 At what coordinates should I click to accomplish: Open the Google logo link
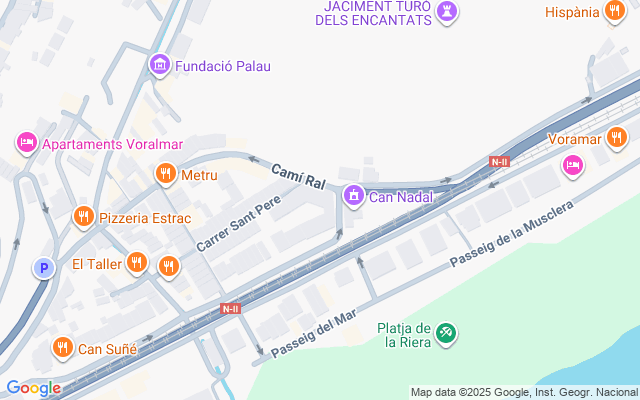(x=34, y=389)
